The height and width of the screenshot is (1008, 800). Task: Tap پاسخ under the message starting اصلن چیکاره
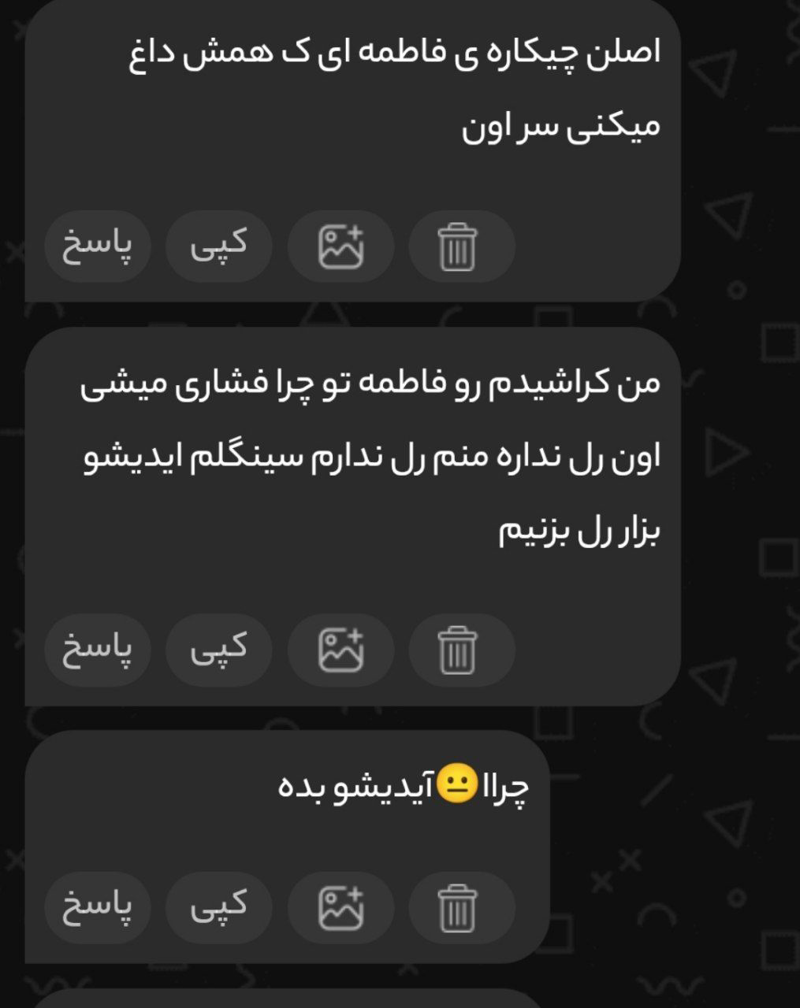(97, 245)
